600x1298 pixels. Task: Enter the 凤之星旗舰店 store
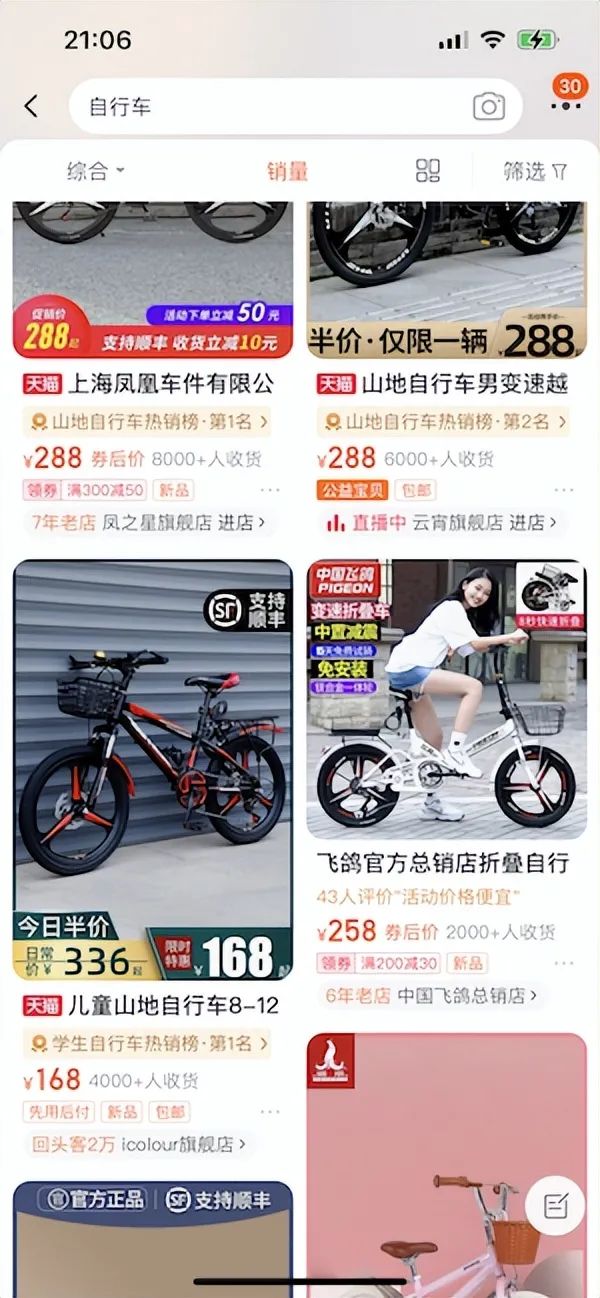click(x=185, y=522)
